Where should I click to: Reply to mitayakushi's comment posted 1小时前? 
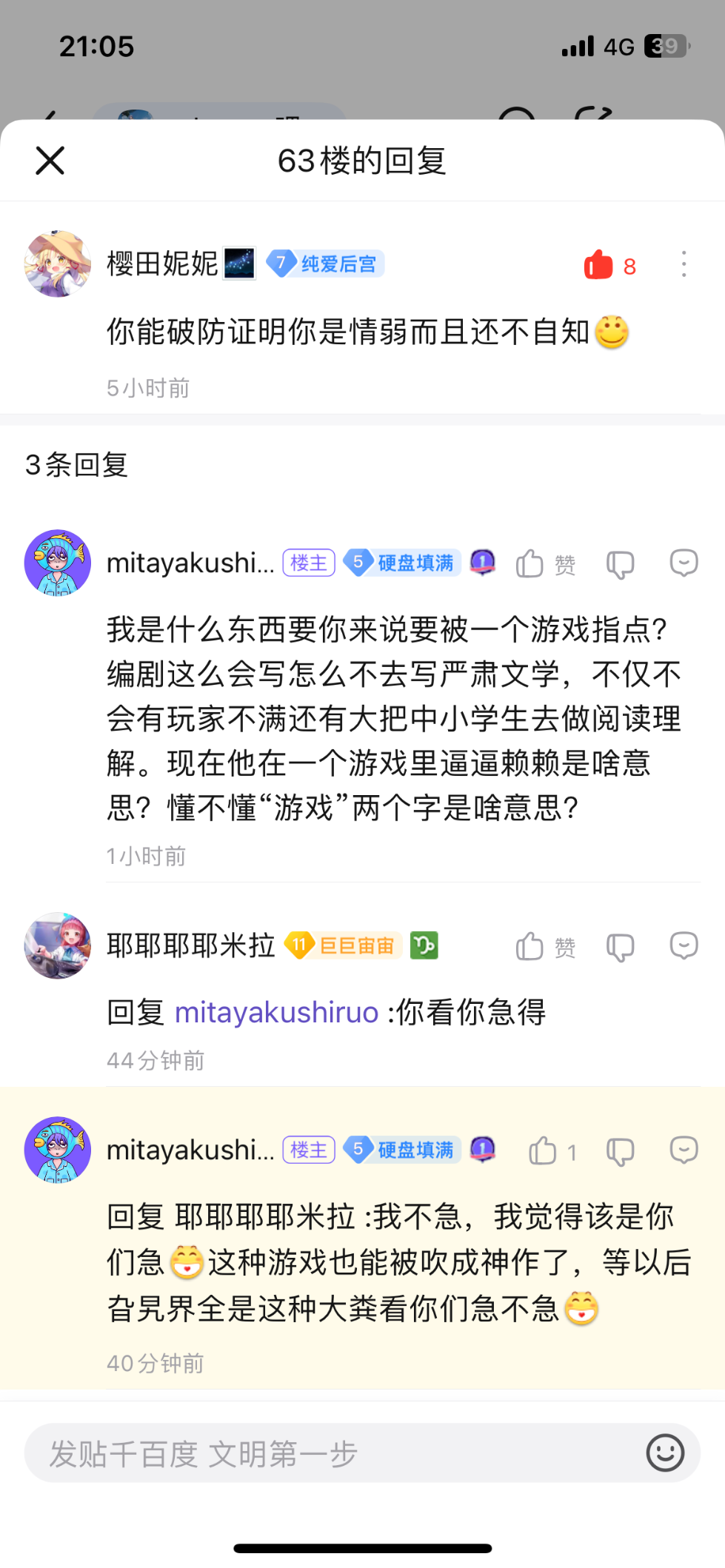[684, 563]
